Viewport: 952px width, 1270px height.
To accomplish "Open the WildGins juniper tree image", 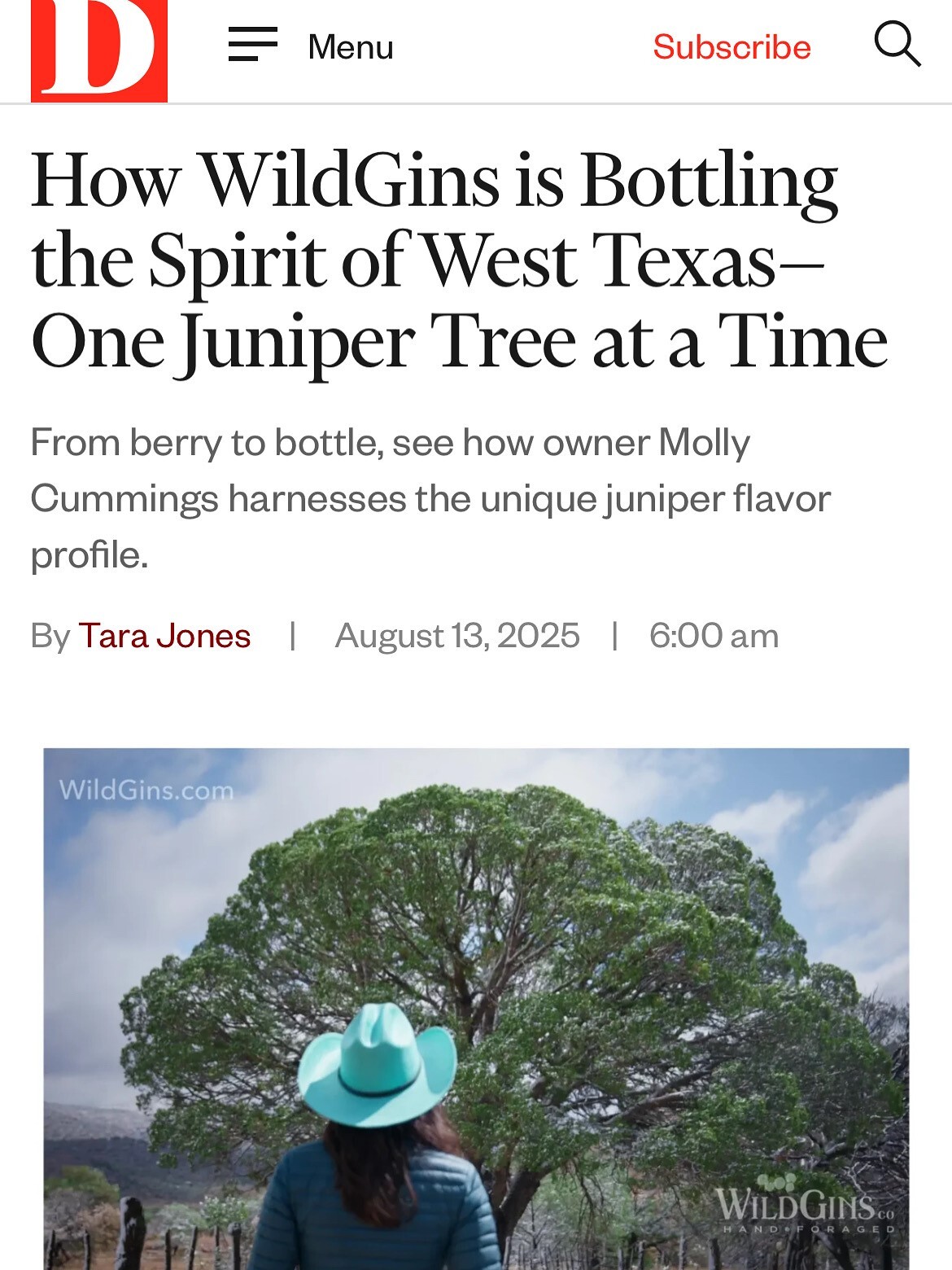I will [x=476, y=1008].
